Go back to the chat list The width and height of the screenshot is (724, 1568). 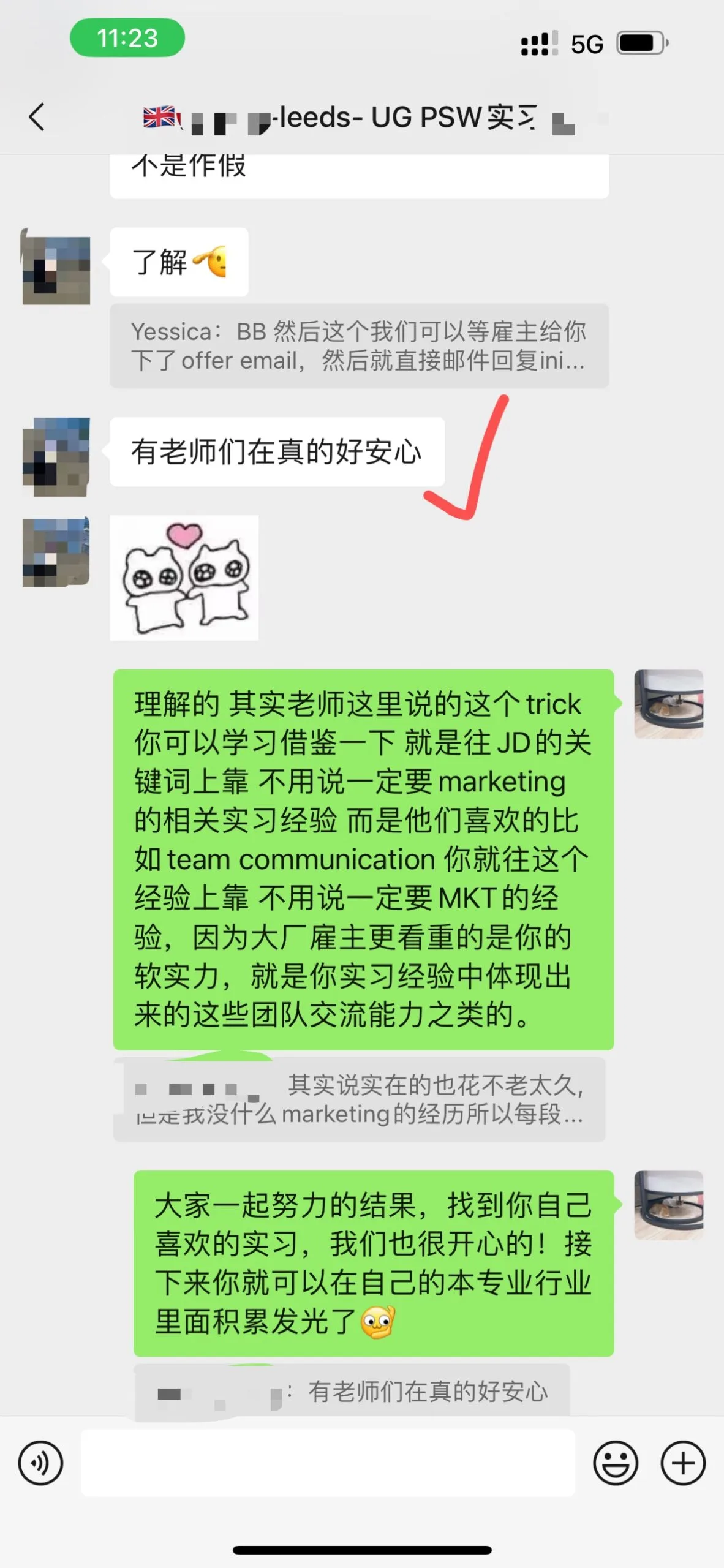coord(37,116)
